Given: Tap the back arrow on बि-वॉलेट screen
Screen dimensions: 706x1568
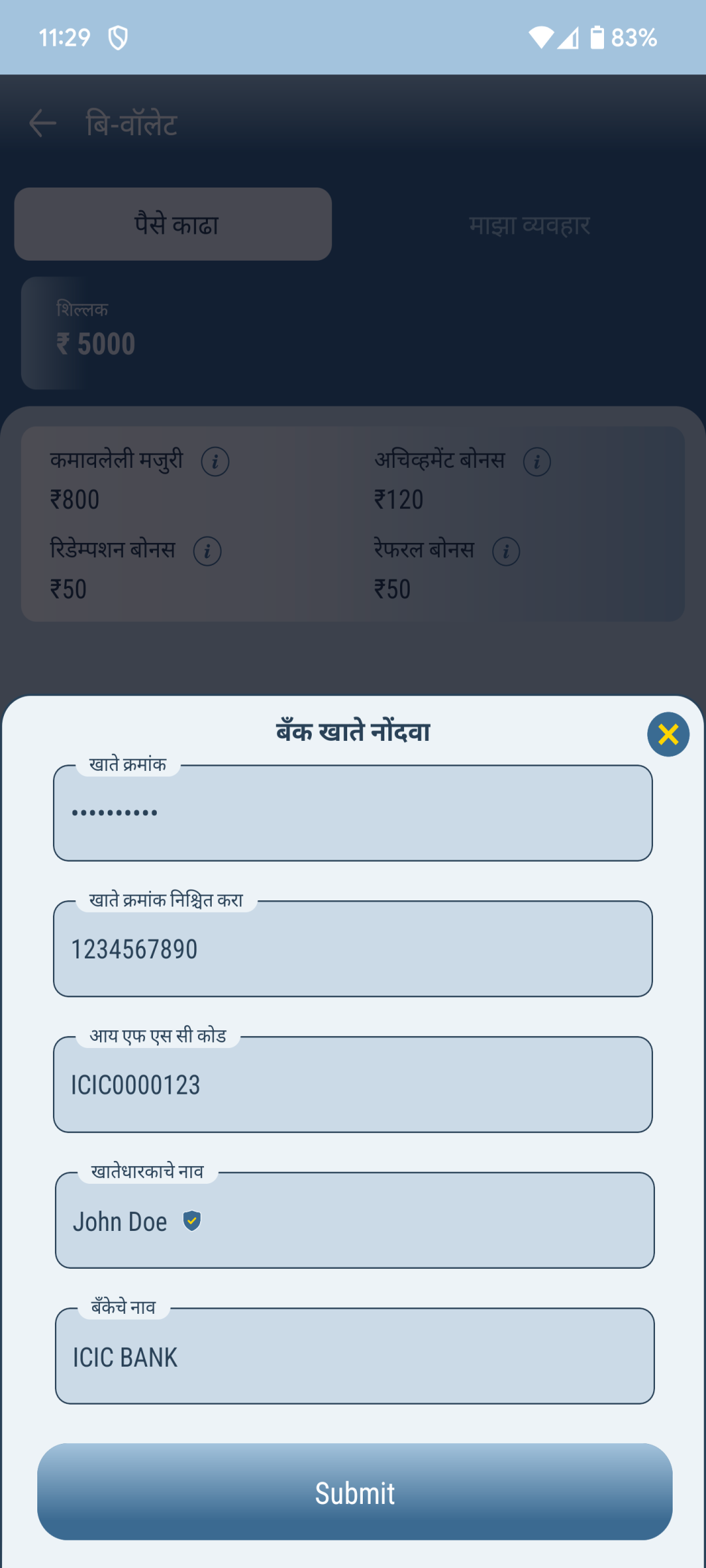Looking at the screenshot, I should [43, 123].
